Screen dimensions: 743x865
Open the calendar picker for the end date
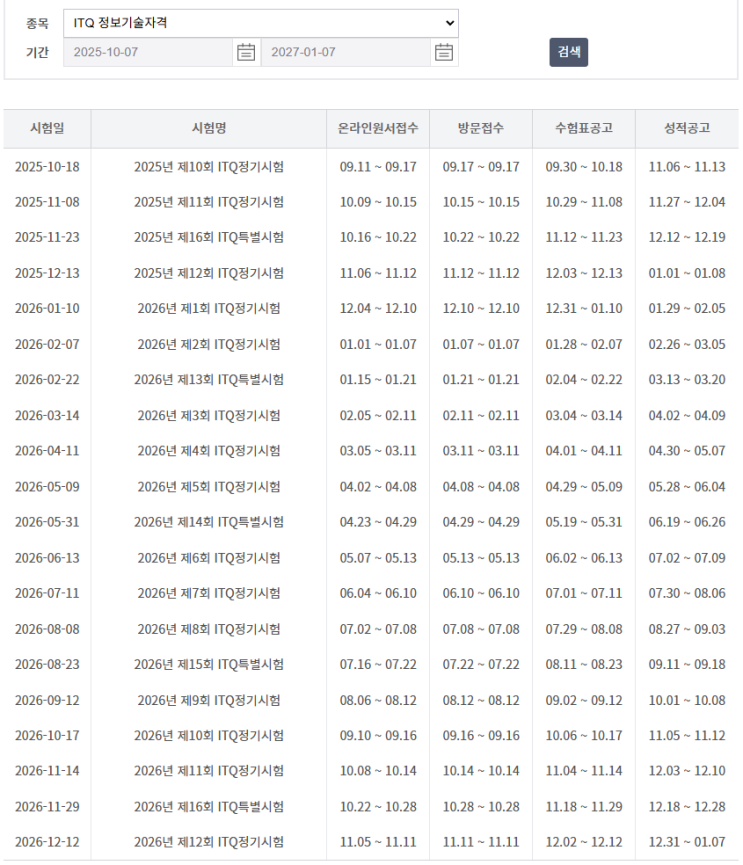[444, 53]
